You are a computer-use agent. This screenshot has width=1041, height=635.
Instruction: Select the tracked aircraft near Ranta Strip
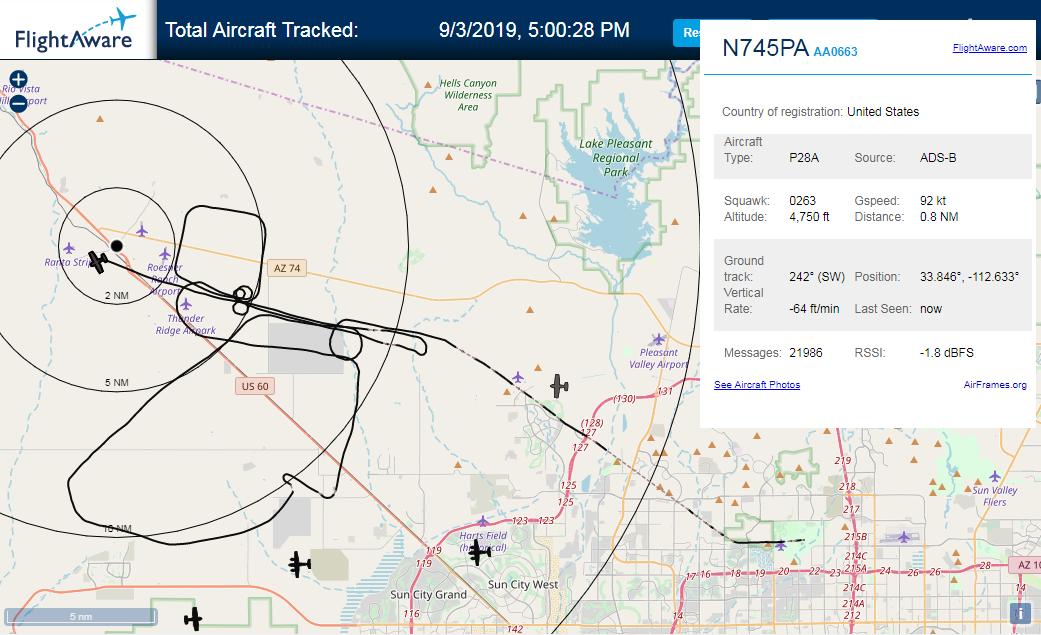pos(98,262)
